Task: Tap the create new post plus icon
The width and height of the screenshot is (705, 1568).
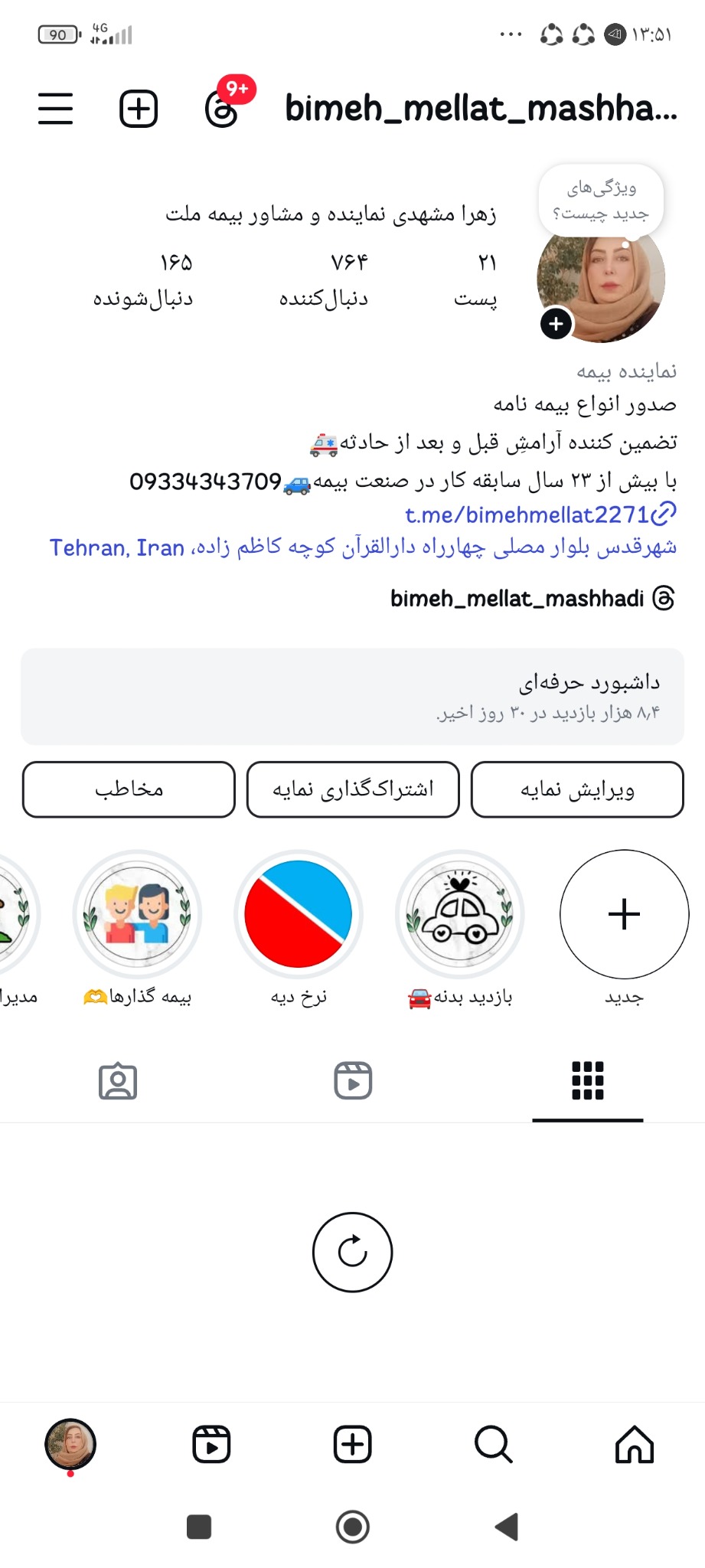Action: coord(138,109)
